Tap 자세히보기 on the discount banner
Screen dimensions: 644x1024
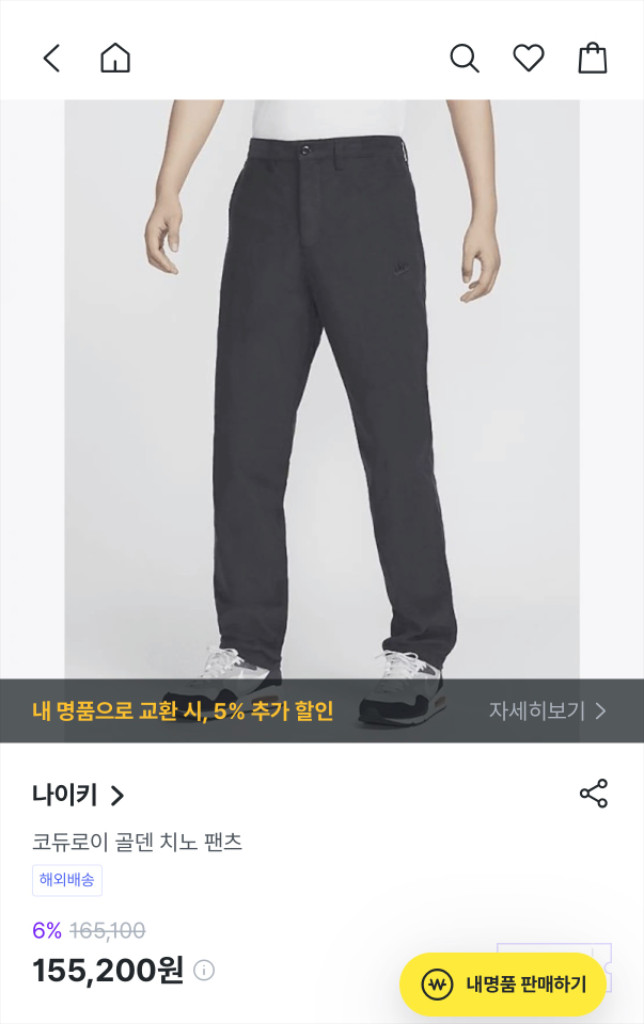point(547,711)
